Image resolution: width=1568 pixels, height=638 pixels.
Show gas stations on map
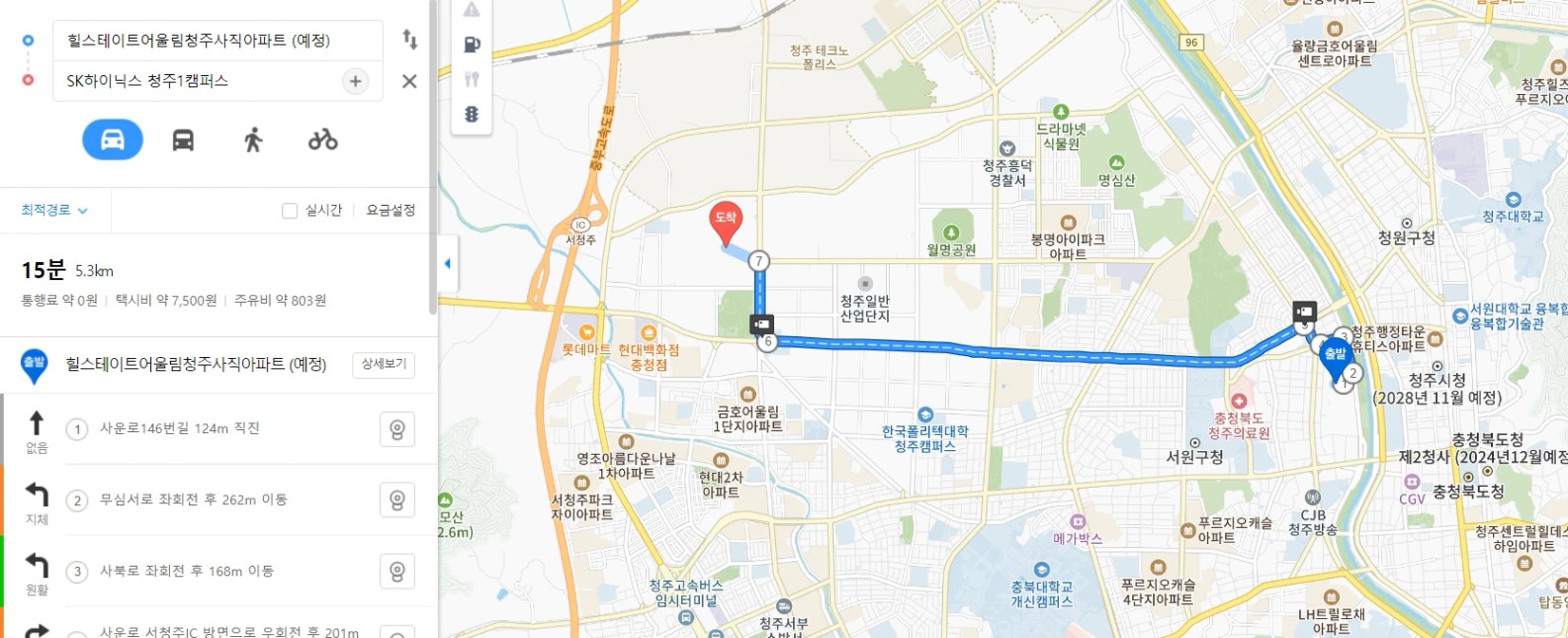click(x=472, y=45)
